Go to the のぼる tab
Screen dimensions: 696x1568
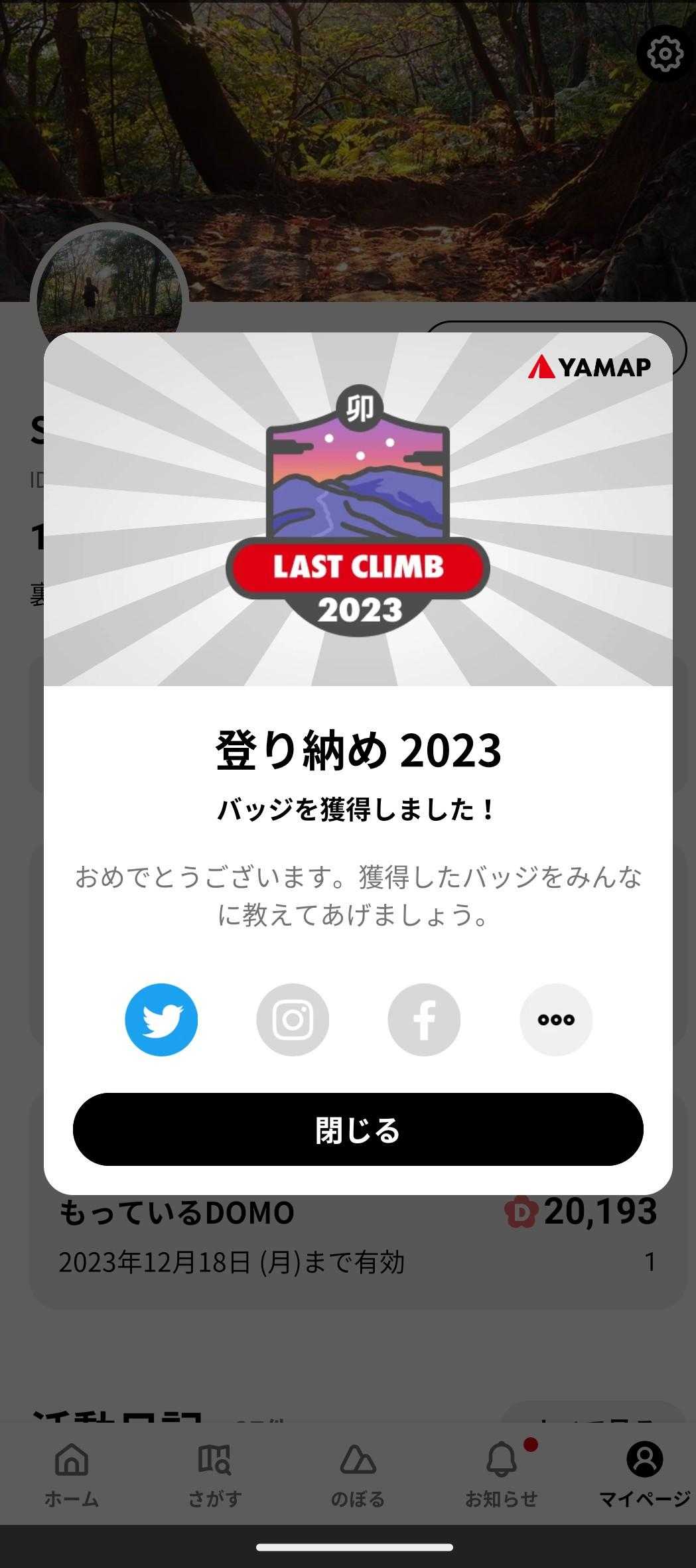click(358, 1474)
